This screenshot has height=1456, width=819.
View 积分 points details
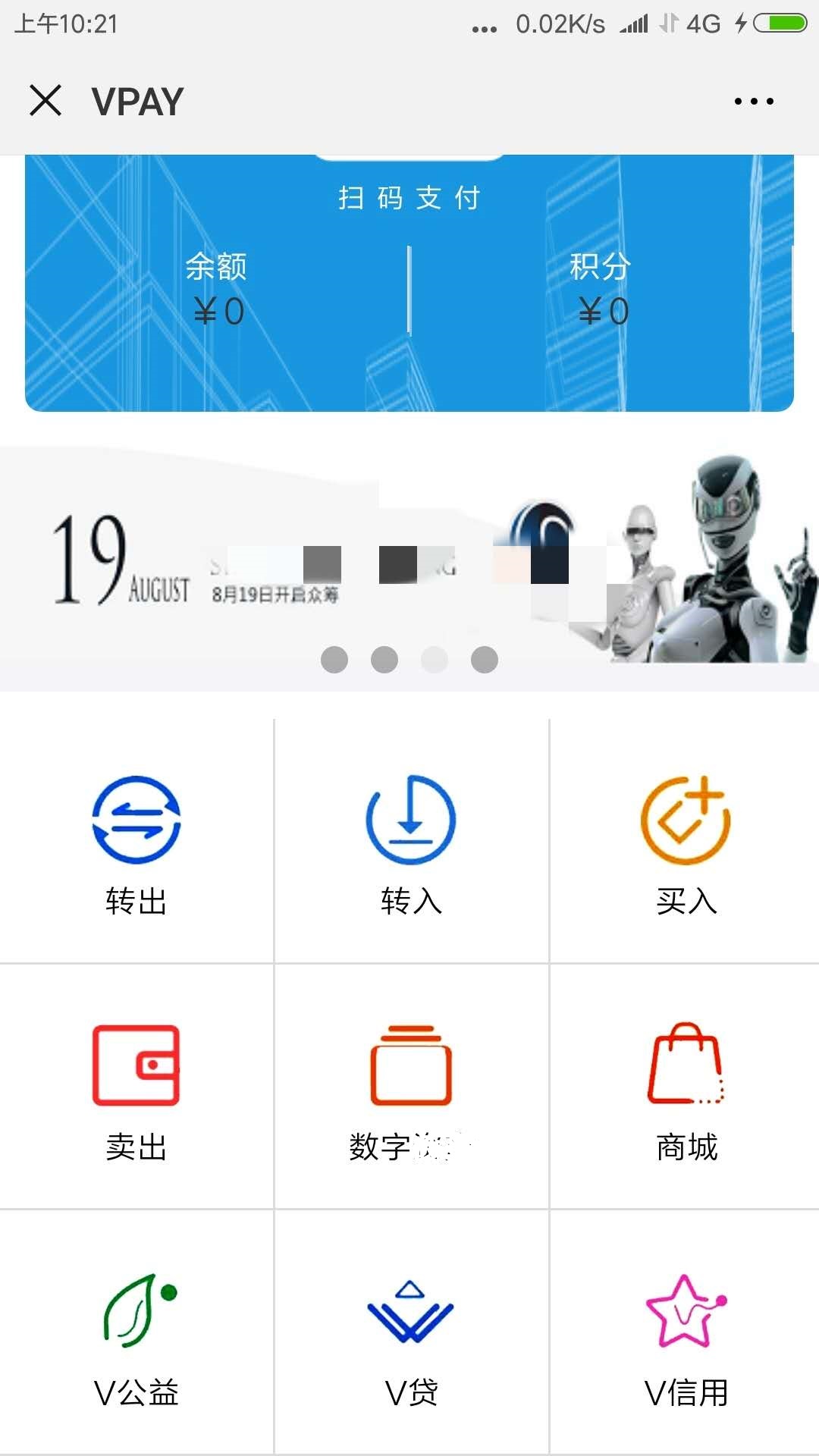point(601,290)
